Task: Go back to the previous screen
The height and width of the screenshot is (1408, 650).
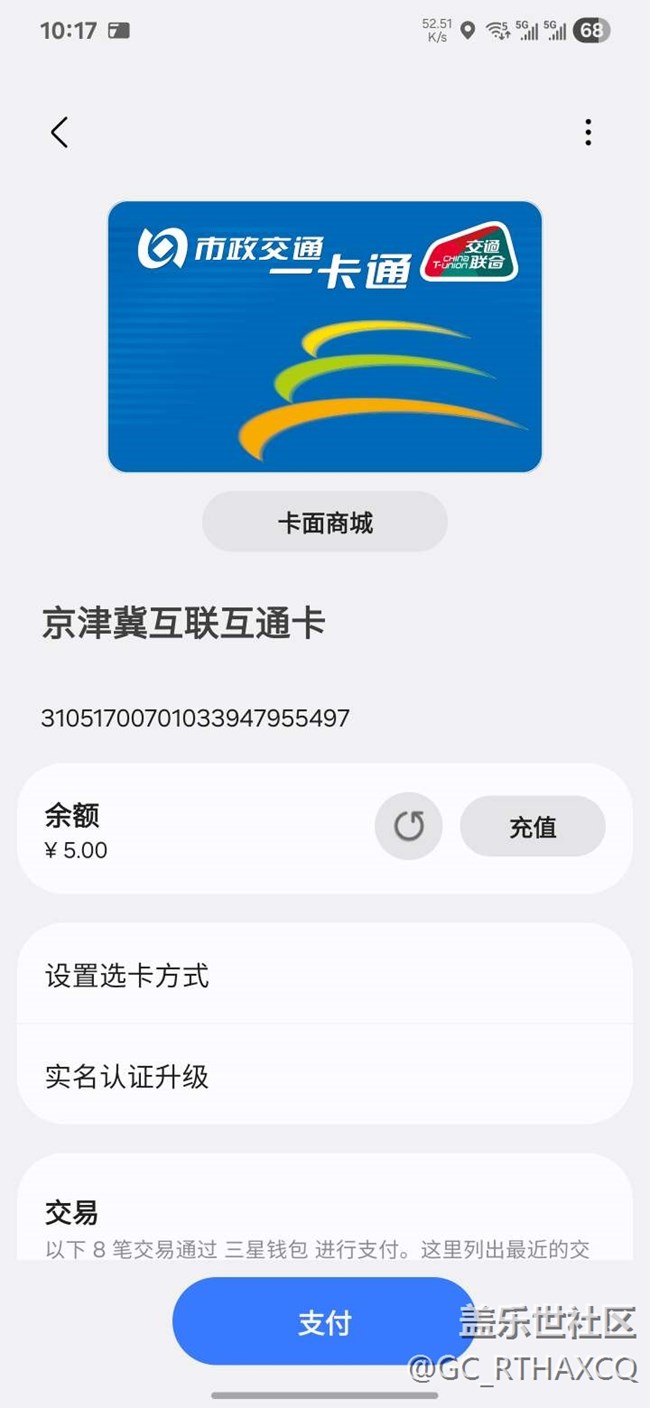Action: (59, 132)
